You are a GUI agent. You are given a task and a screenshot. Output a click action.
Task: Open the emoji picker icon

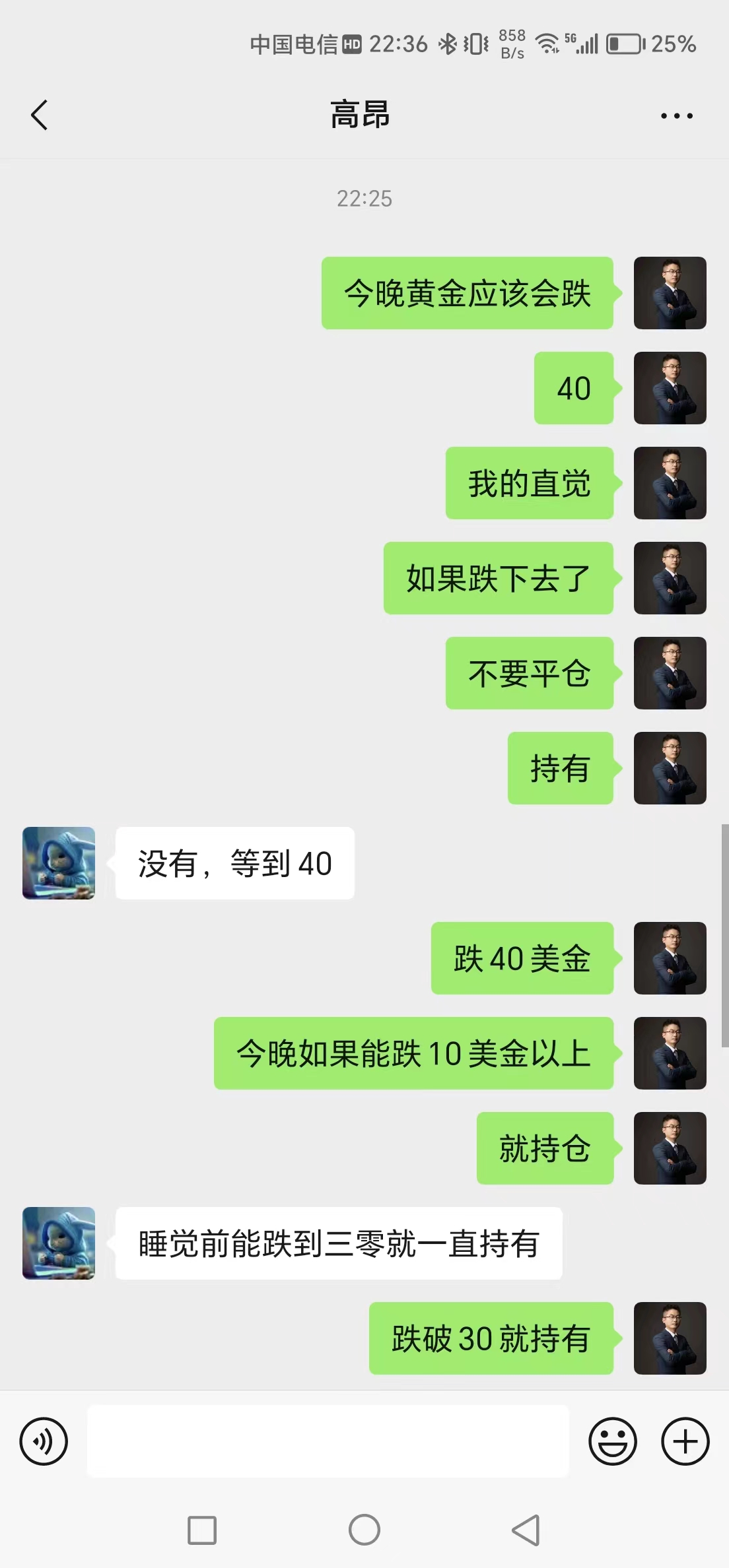click(x=613, y=1441)
